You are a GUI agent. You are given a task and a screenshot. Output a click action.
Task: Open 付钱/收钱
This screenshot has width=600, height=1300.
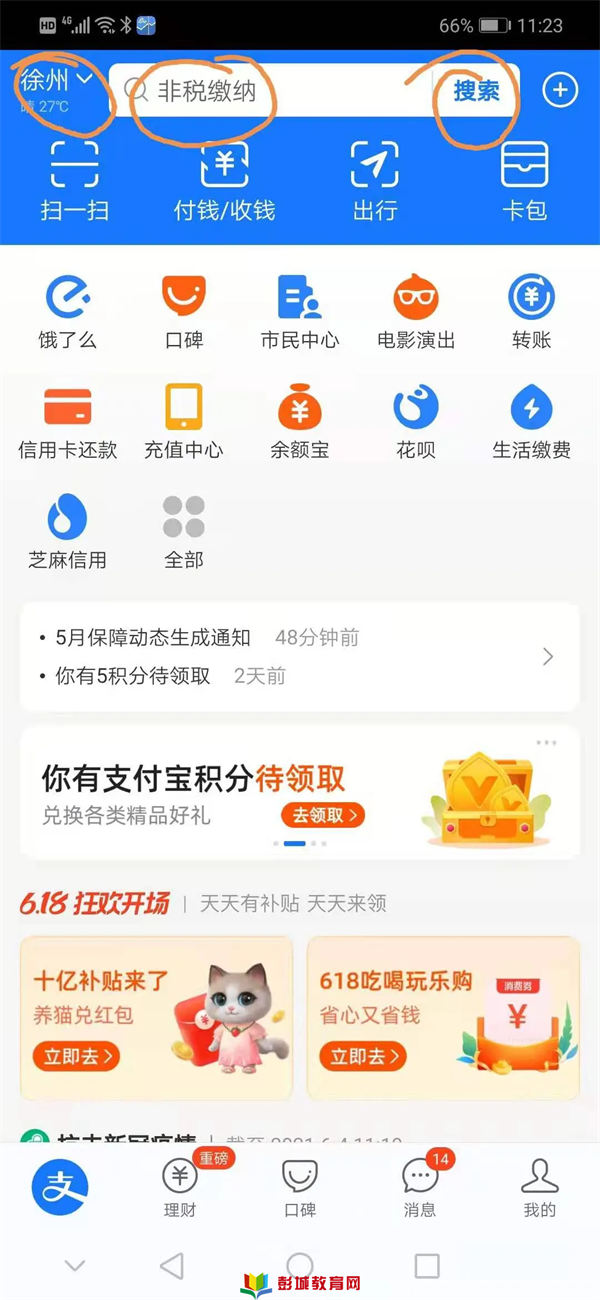(x=224, y=180)
